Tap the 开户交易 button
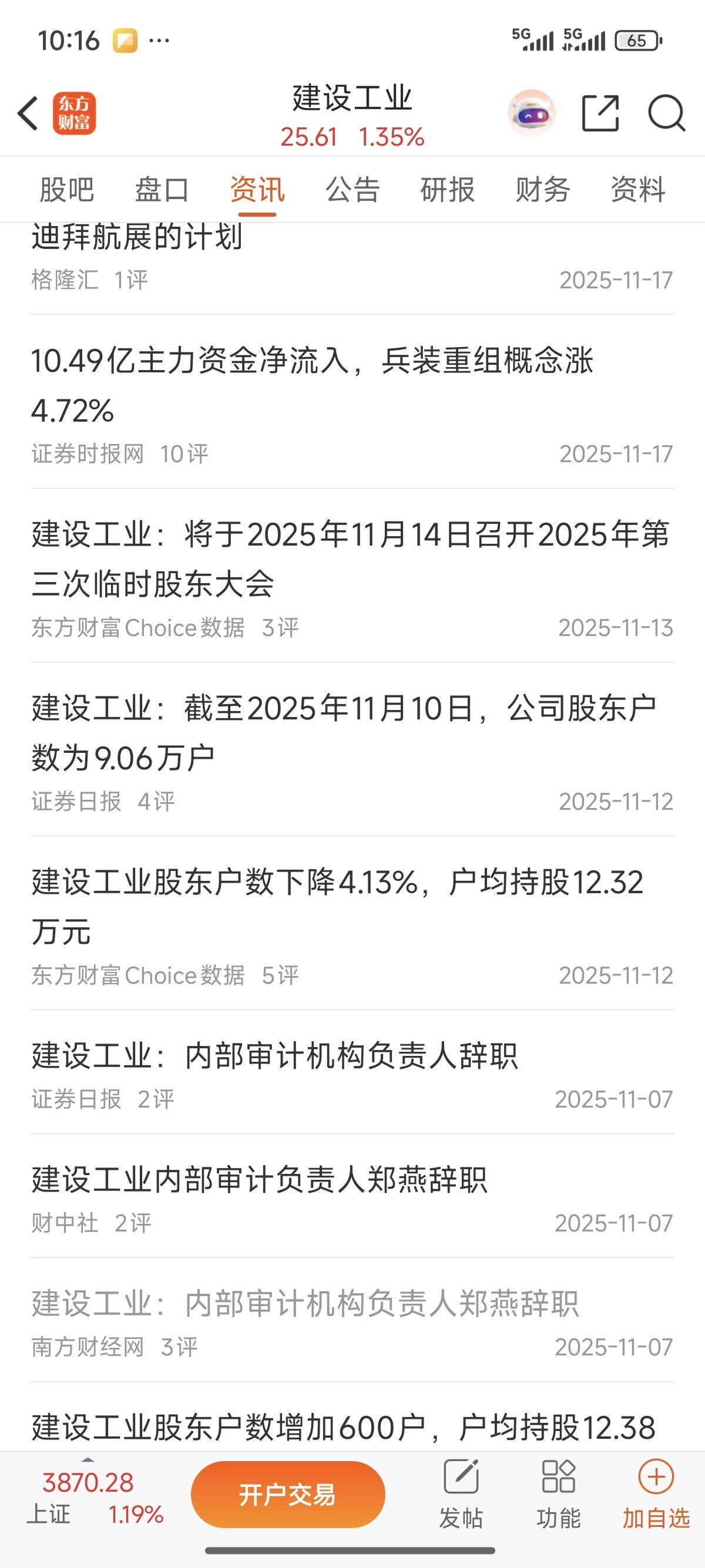This screenshot has width=705, height=1568. (287, 1495)
